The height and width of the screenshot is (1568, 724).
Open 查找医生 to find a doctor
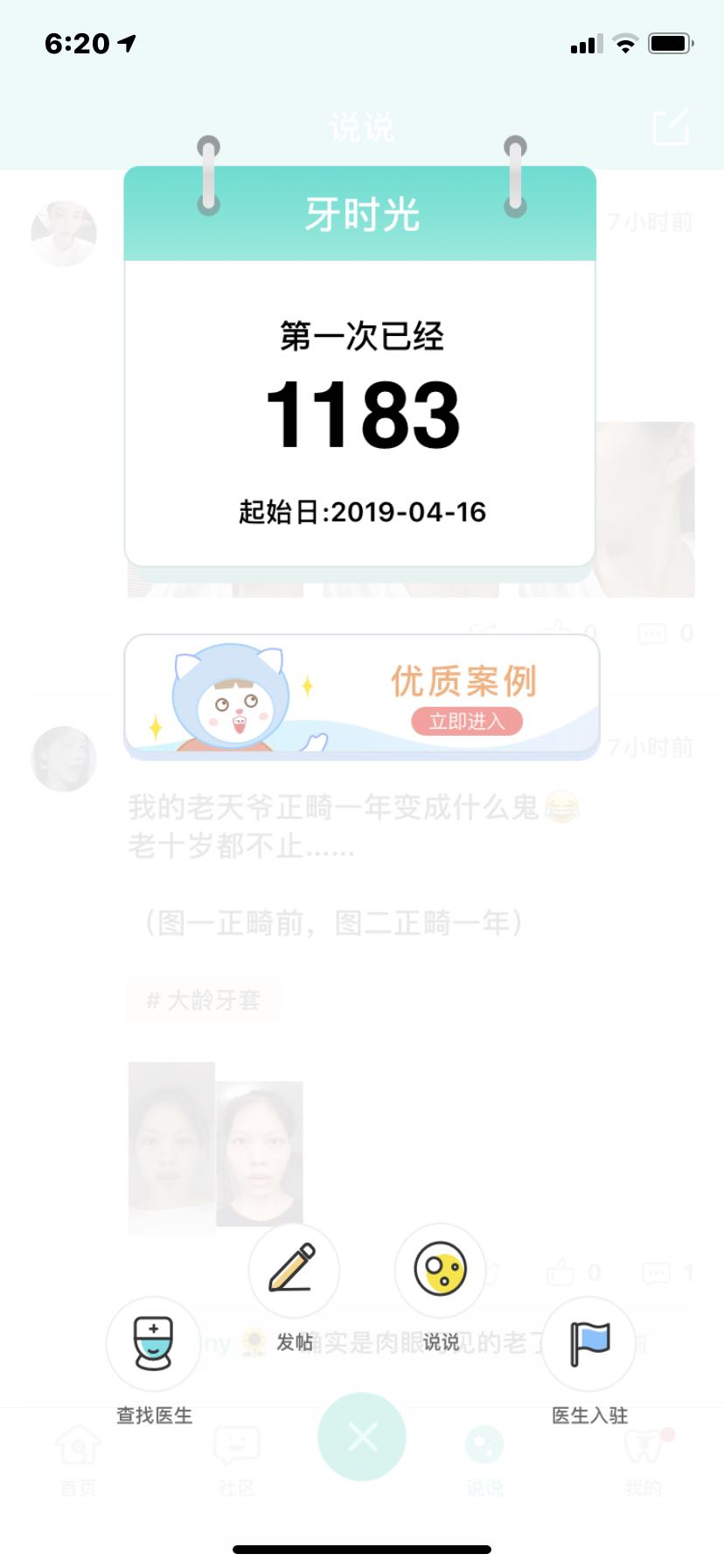click(x=154, y=1343)
